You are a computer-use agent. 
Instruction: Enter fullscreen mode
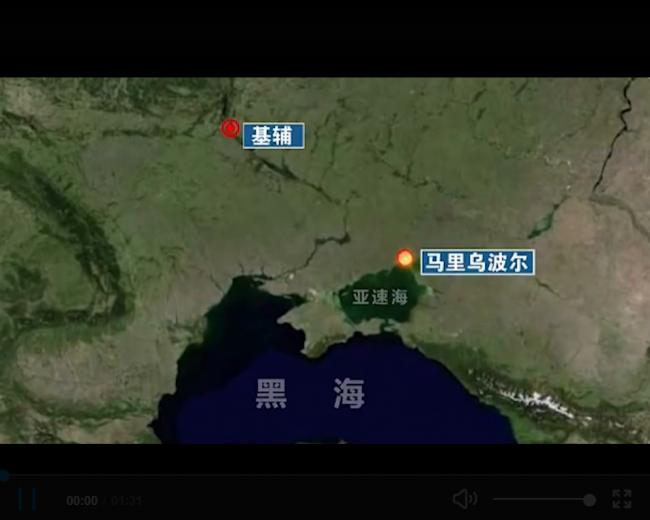[621, 499]
